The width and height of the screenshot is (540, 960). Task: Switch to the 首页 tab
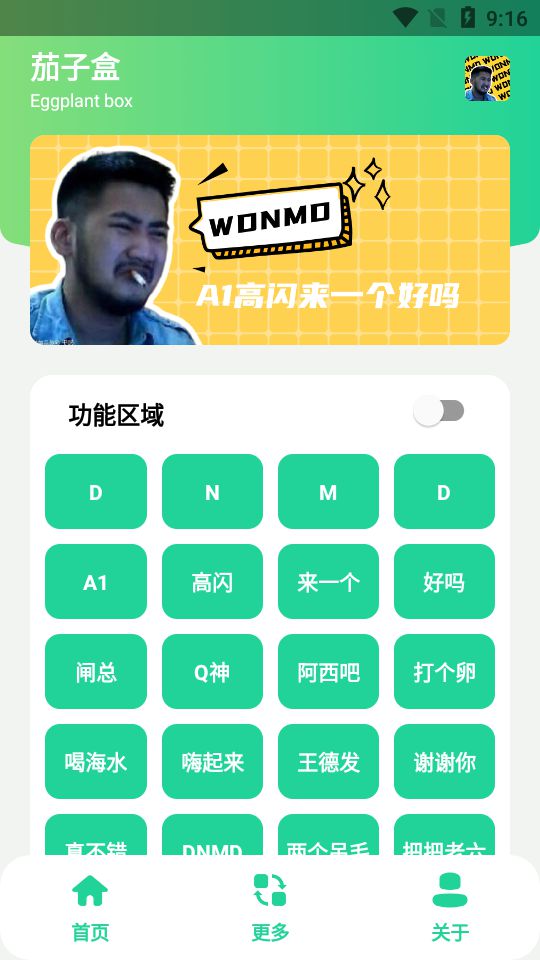(x=90, y=908)
